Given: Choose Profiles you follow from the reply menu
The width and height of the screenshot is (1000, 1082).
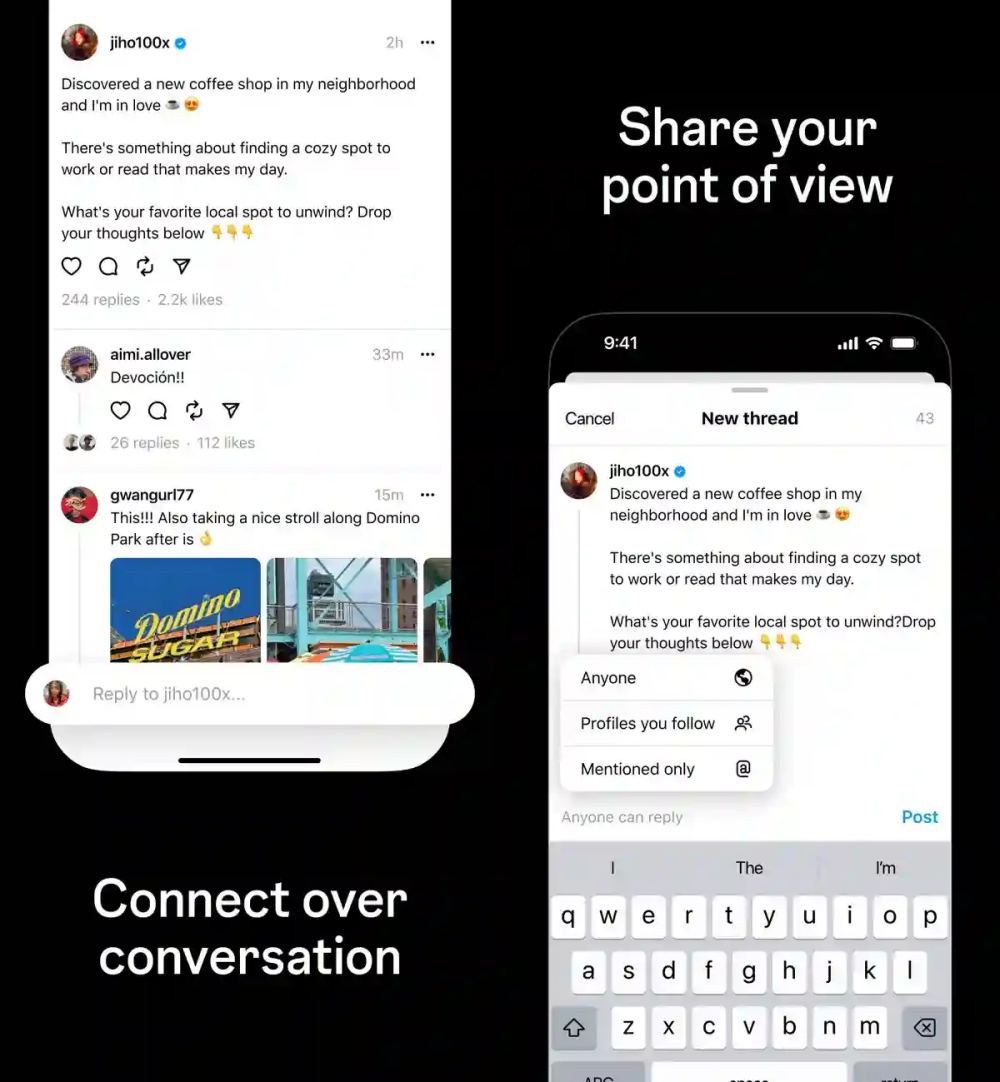Looking at the screenshot, I should (647, 723).
